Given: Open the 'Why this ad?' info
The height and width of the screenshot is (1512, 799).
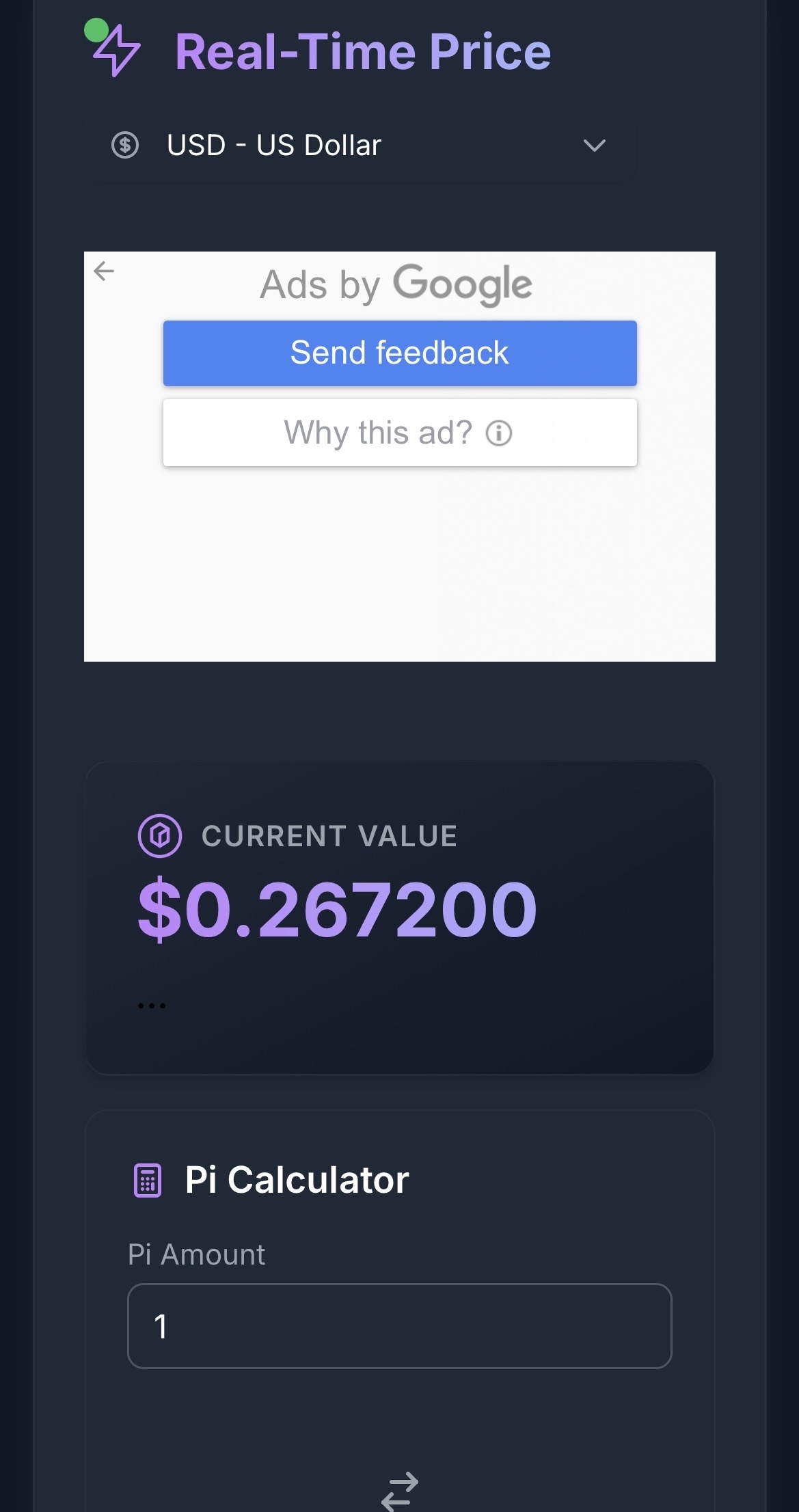Looking at the screenshot, I should tap(400, 433).
